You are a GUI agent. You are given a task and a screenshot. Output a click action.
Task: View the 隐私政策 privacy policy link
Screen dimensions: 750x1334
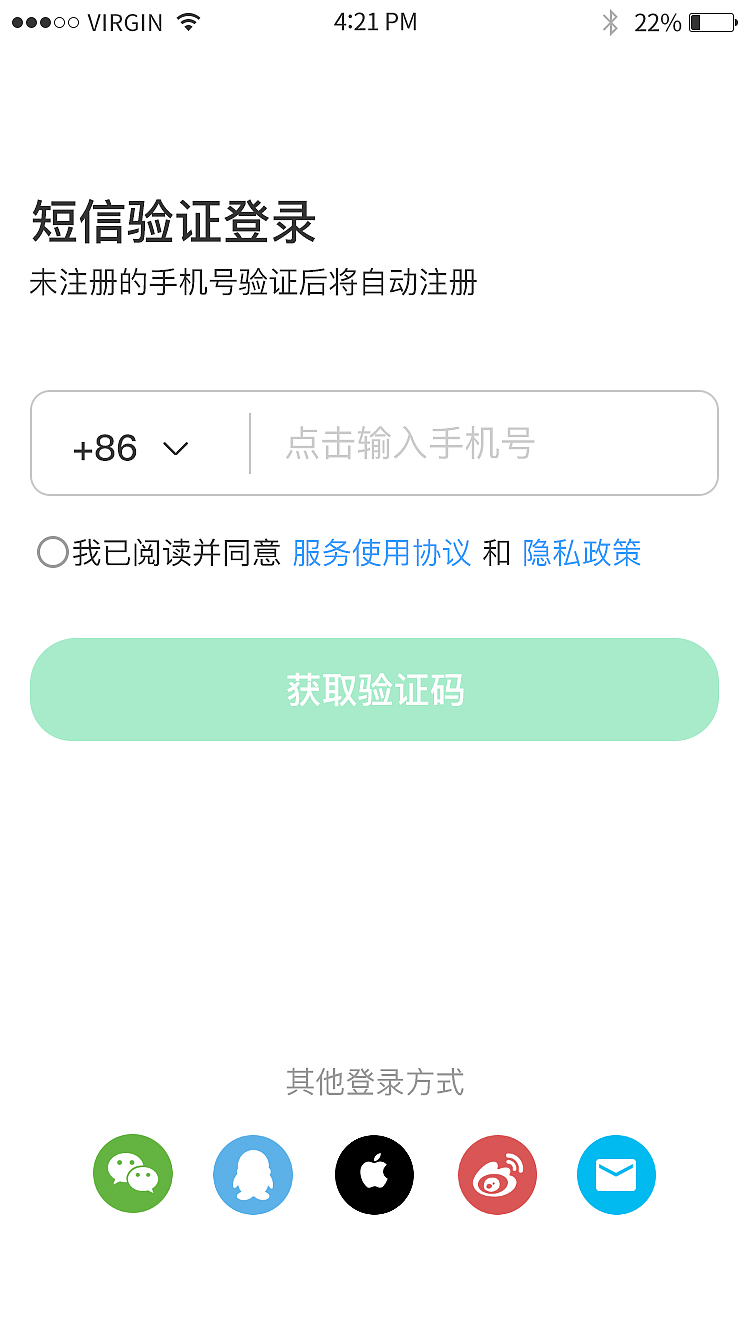(581, 553)
